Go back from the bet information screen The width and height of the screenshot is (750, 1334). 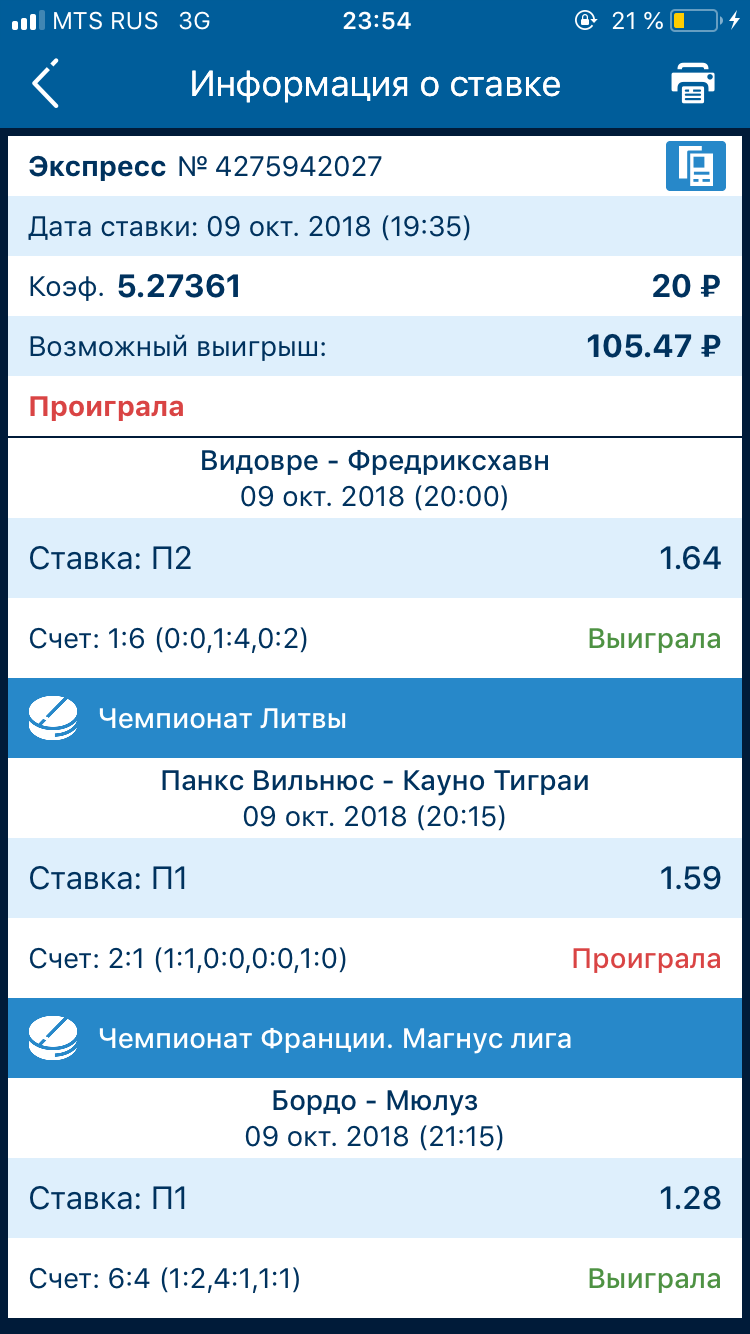[x=46, y=84]
